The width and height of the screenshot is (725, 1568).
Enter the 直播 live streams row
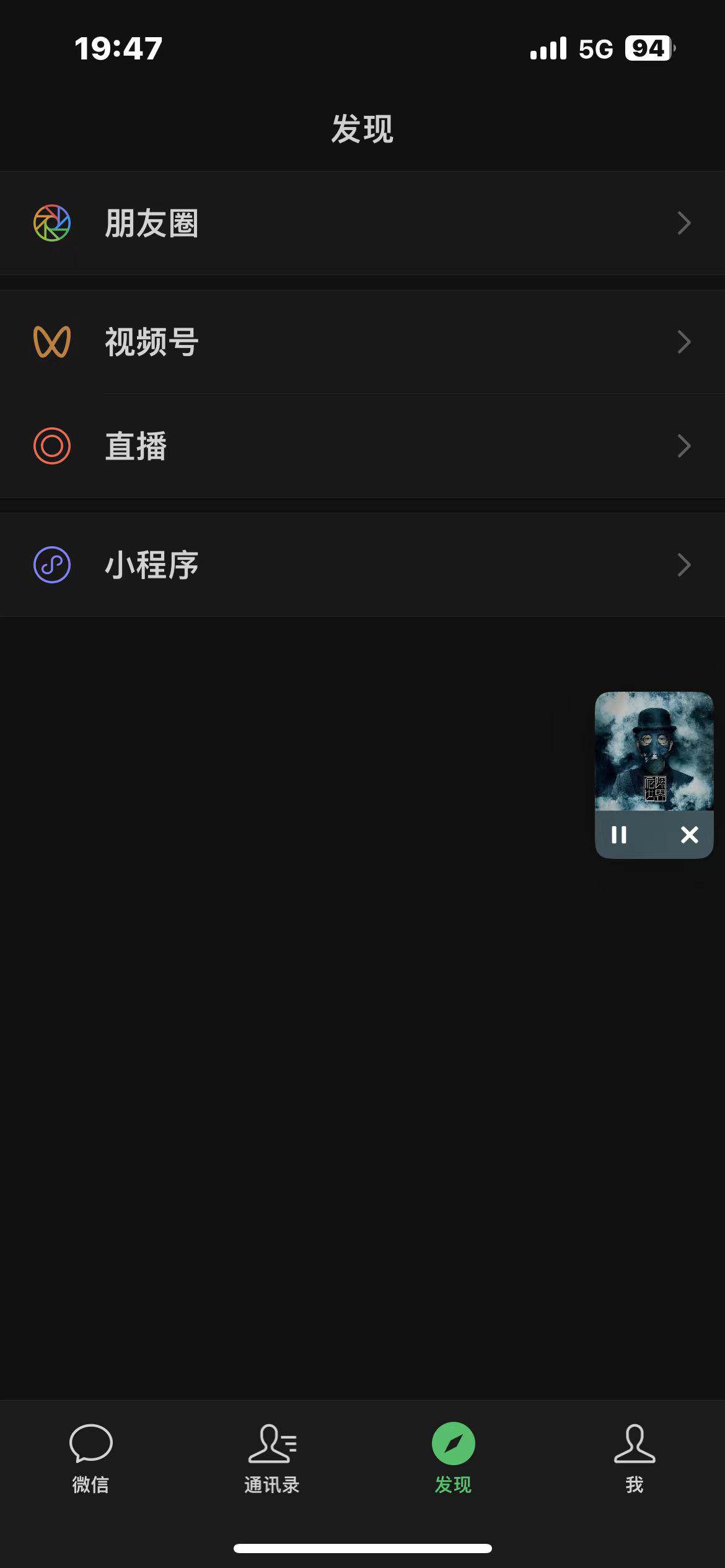click(x=362, y=446)
